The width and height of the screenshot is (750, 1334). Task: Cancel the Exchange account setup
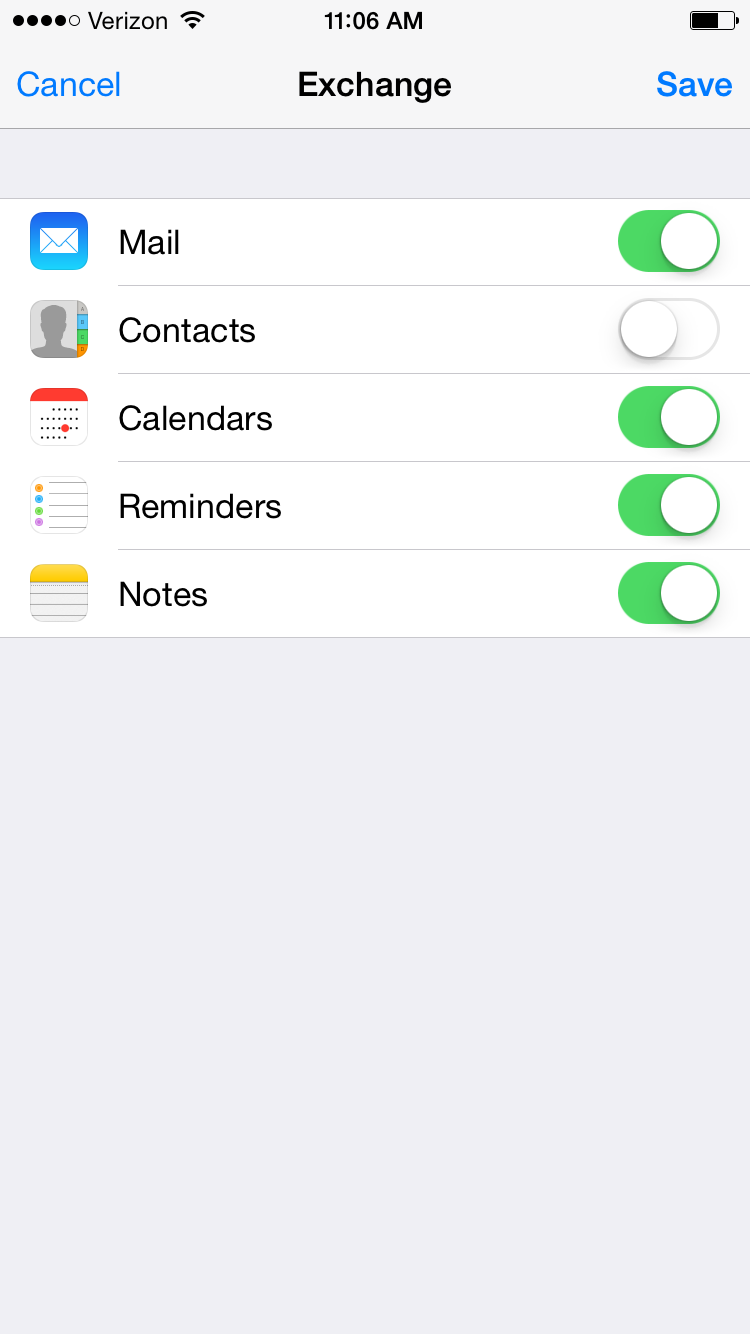(69, 84)
